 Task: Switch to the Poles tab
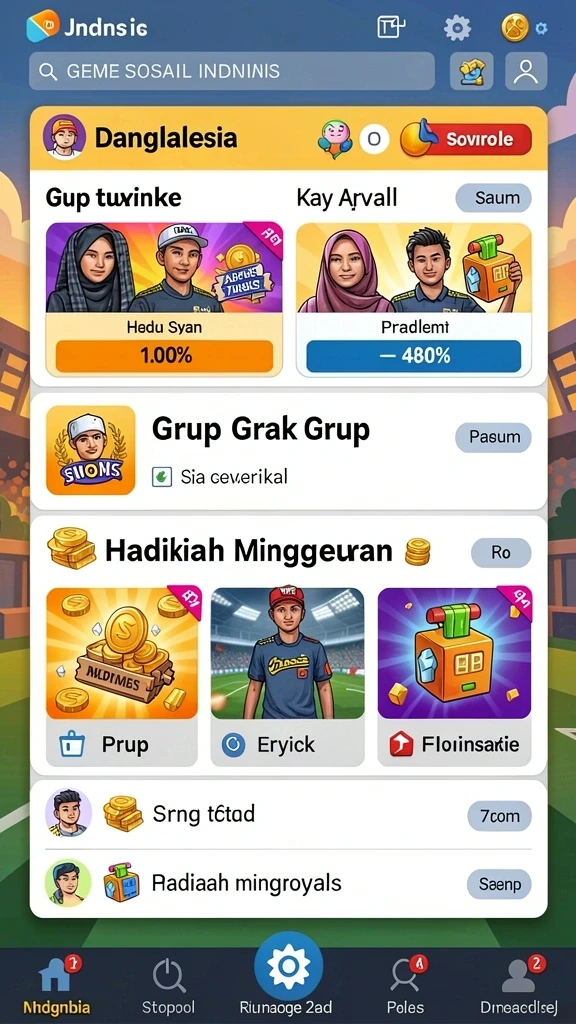[x=406, y=985]
